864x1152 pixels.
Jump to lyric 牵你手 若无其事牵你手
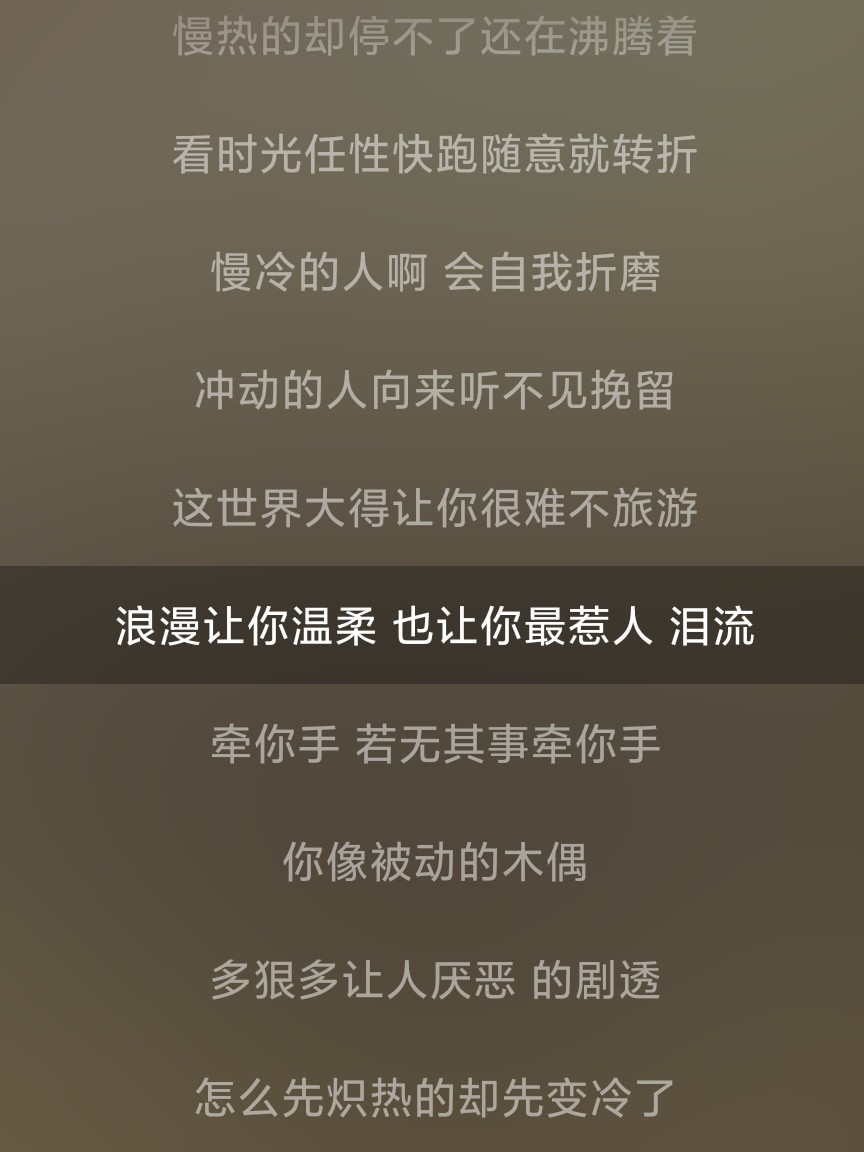(434, 744)
